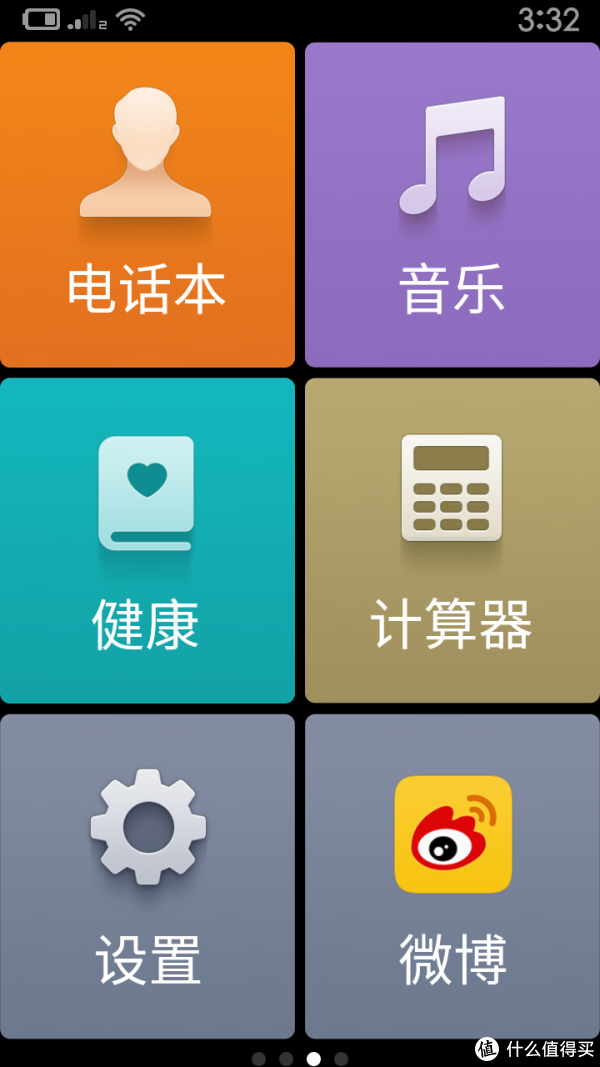600x1067 pixels.
Task: Go to 设置 settings tile
Action: (147, 877)
